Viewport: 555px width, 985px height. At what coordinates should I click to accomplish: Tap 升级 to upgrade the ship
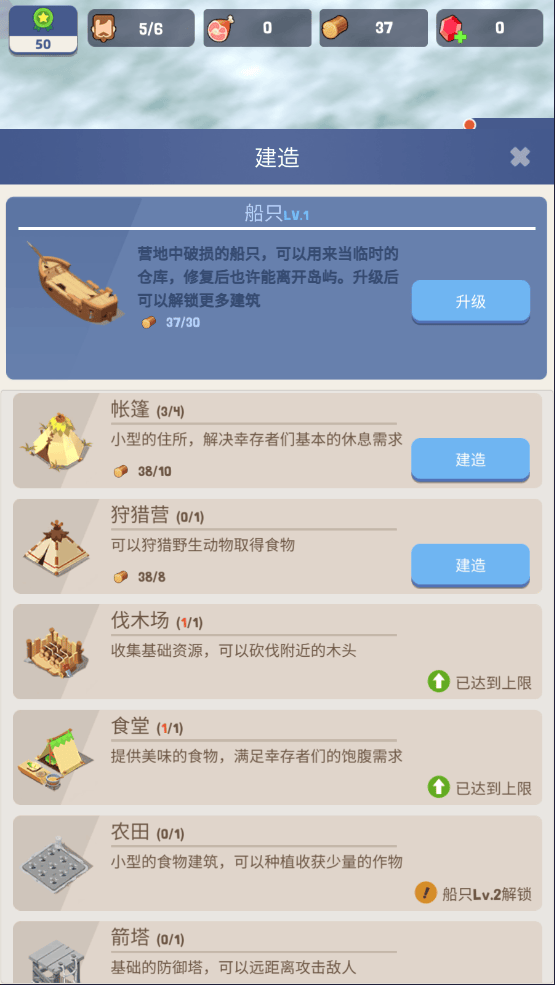tap(471, 302)
